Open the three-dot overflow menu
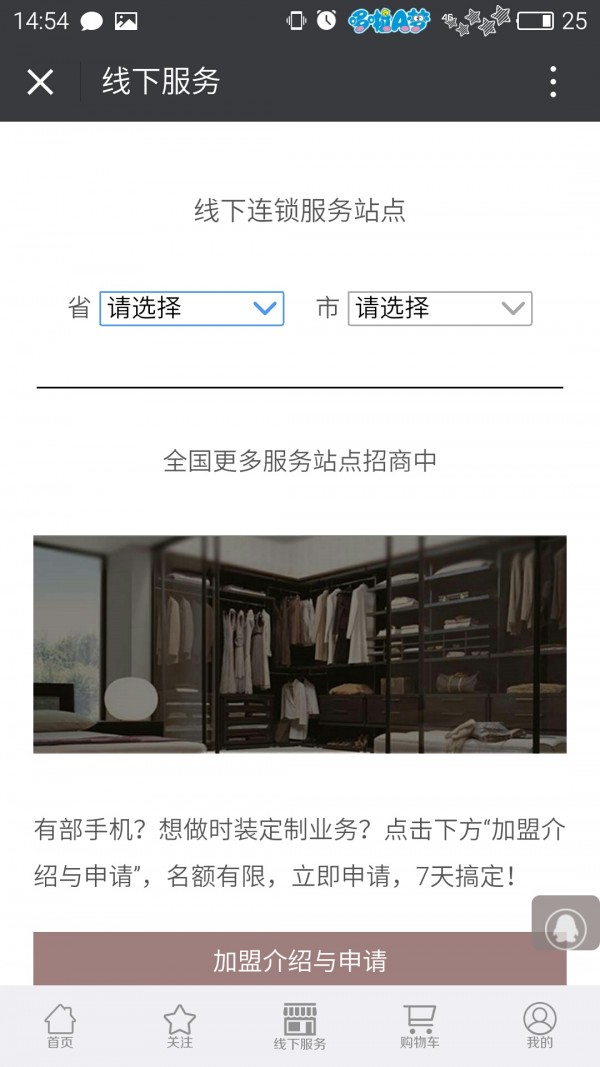This screenshot has width=600, height=1067. click(x=553, y=82)
